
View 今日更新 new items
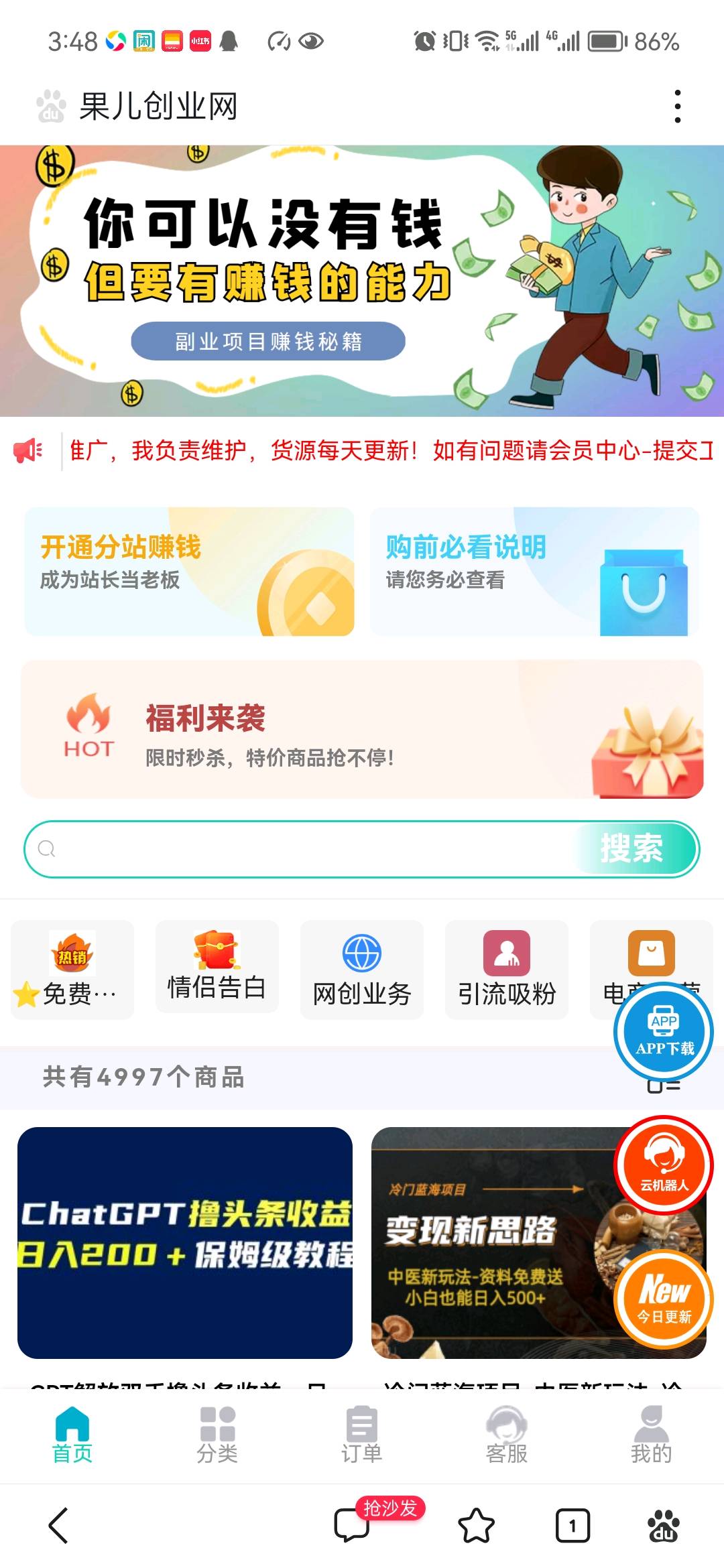point(664,1299)
